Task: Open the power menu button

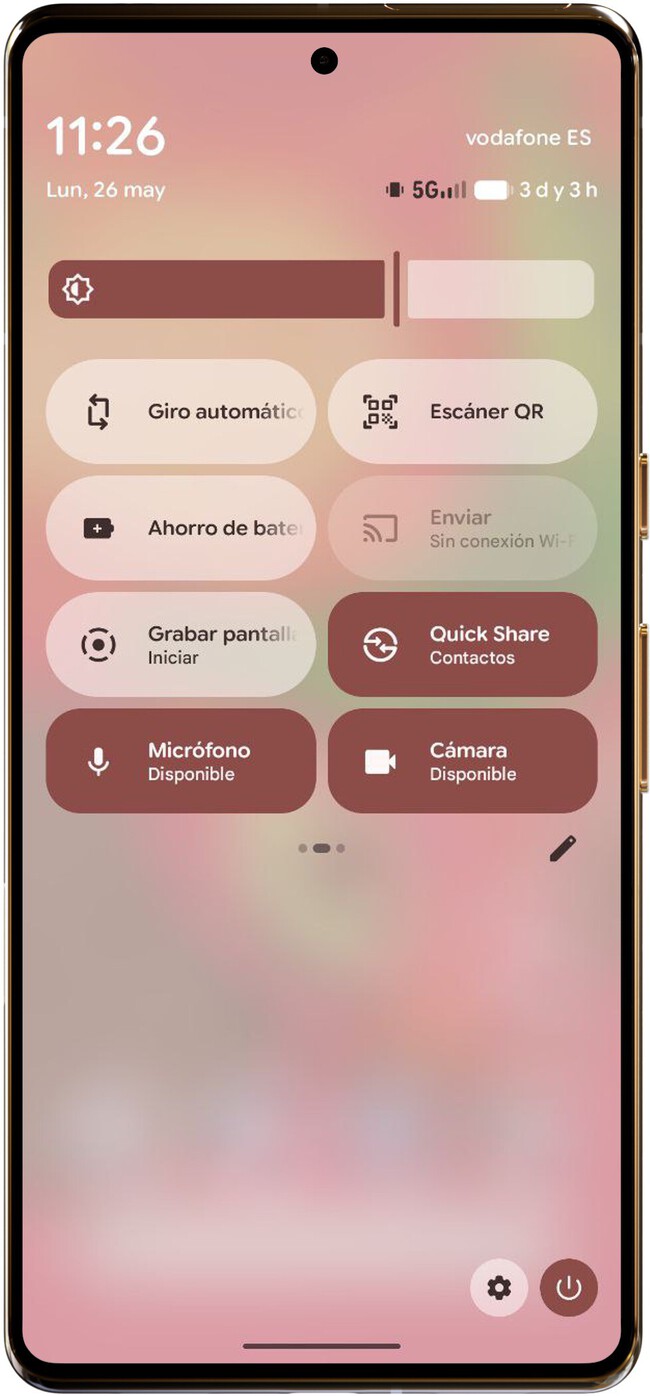Action: [568, 1288]
